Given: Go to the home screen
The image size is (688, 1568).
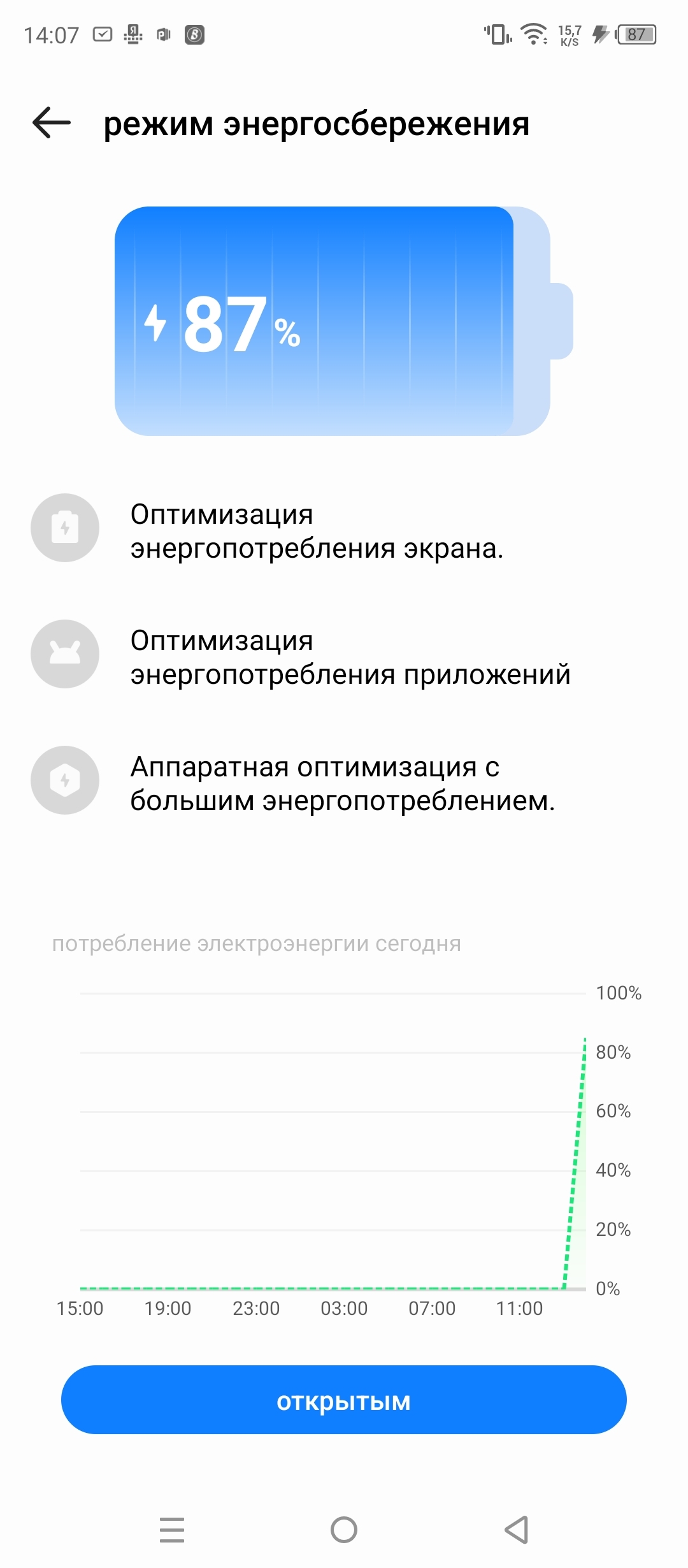Looking at the screenshot, I should [344, 1530].
